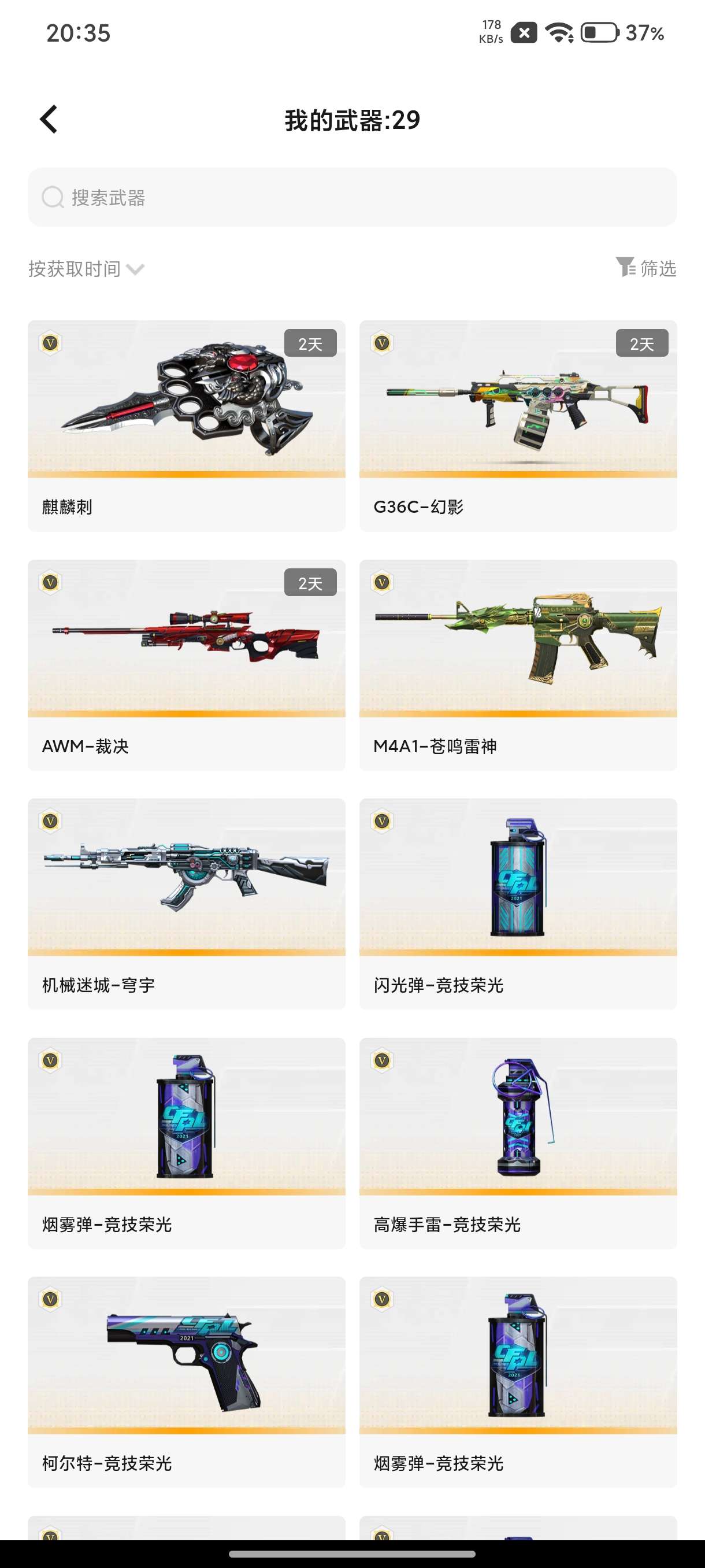Open the G36C-幻影 weapon card

[518, 425]
